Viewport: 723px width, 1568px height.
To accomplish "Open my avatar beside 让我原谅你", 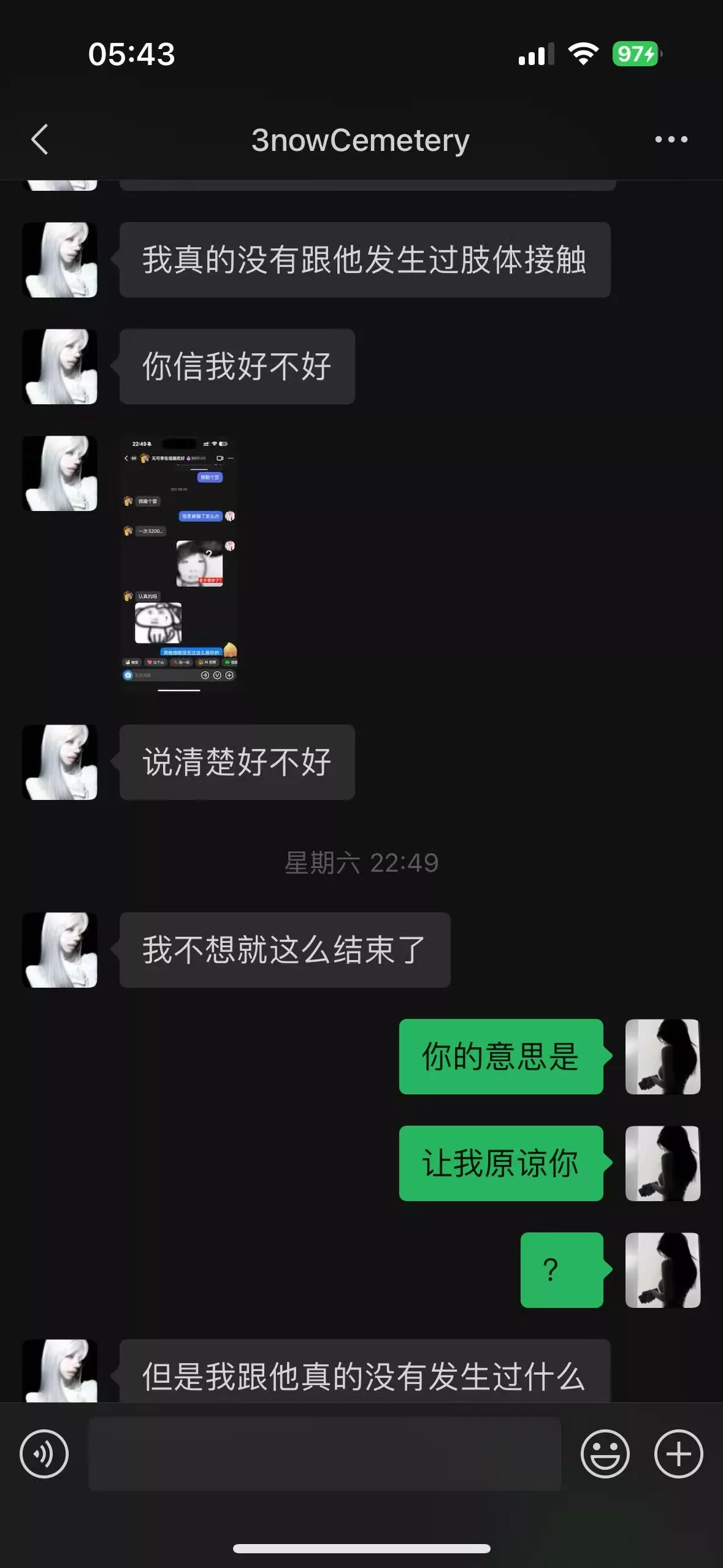I will (x=662, y=1163).
